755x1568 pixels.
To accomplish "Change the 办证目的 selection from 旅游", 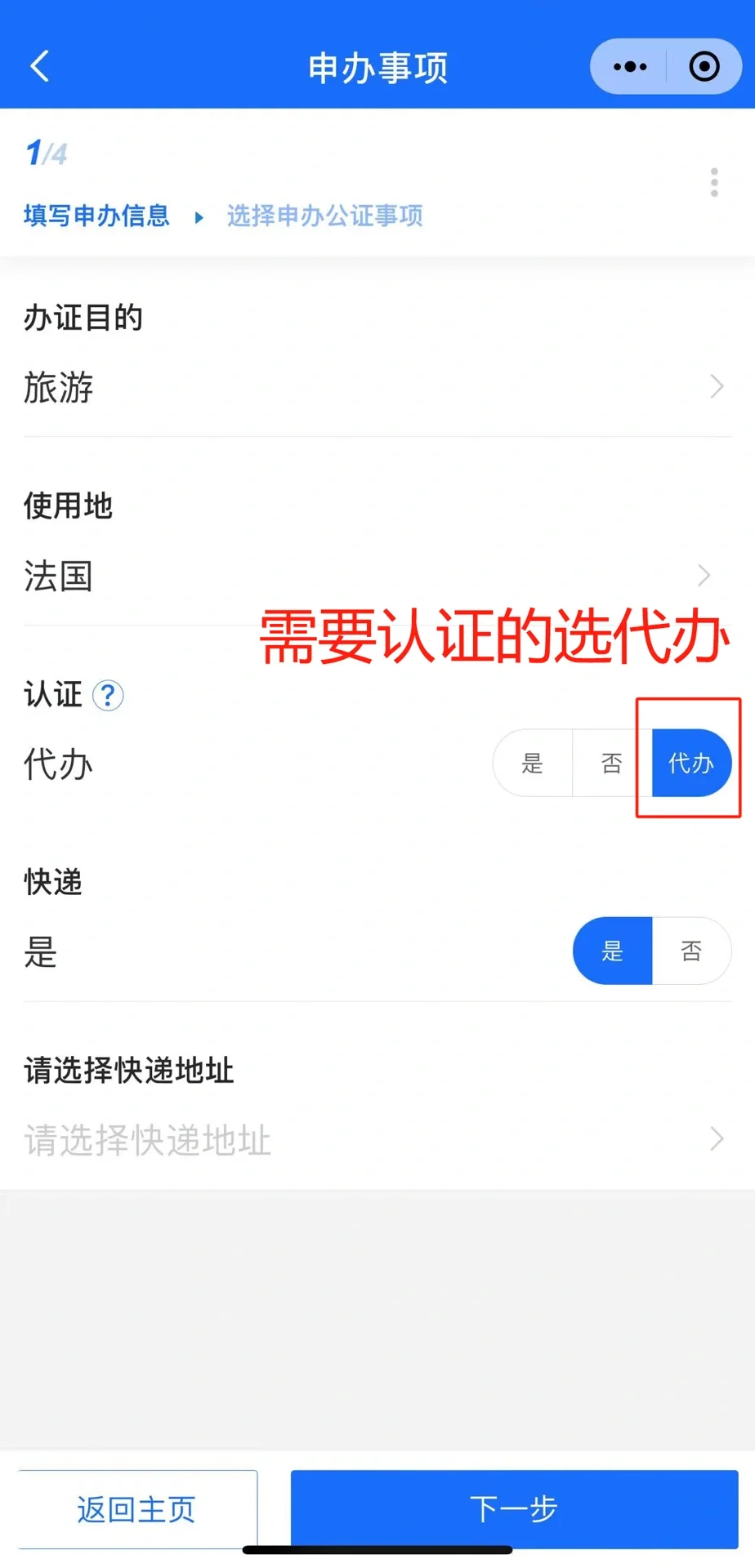I will pos(376,387).
